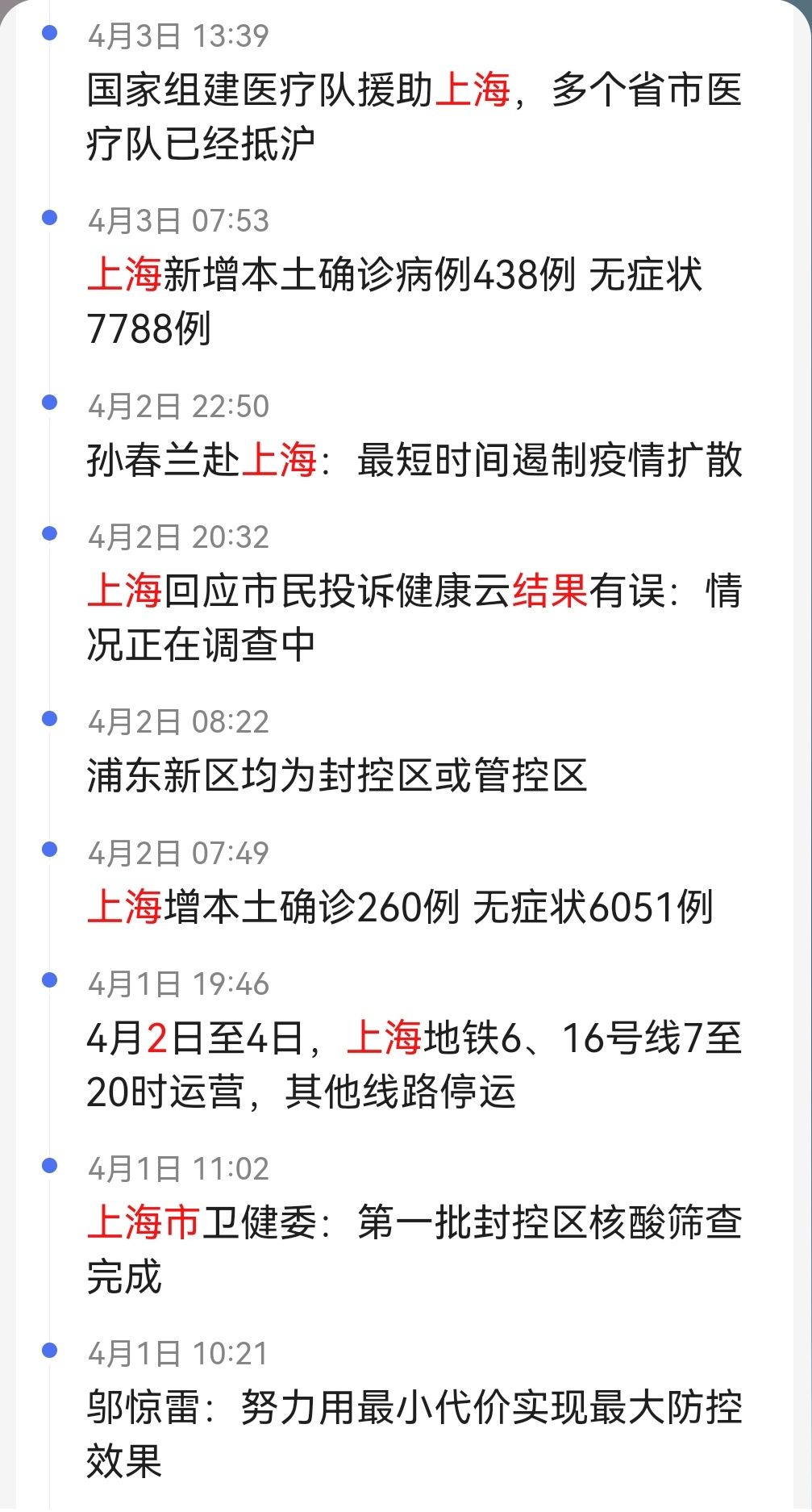Open Wu Jinglei's April 1 10:21 statement headline
This screenshot has width=812, height=1512.
point(414,1435)
